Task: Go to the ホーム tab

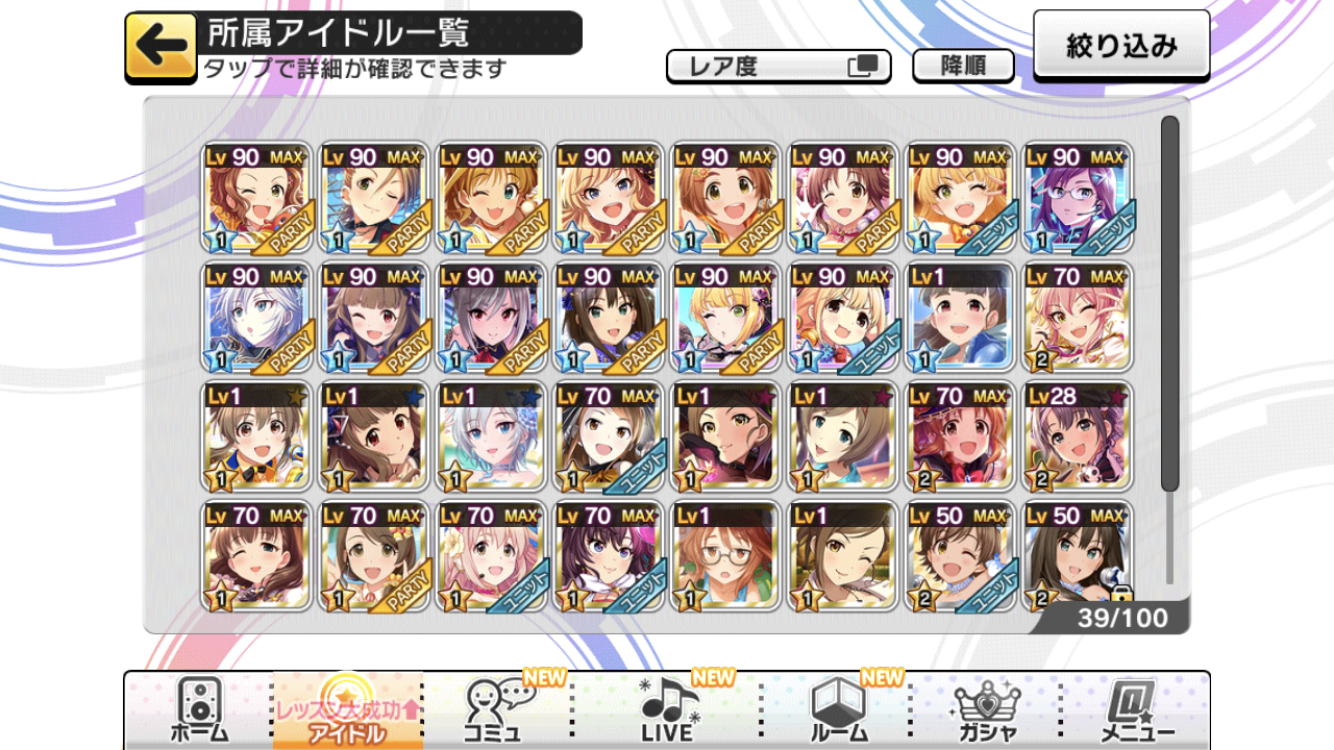Action: point(198,710)
